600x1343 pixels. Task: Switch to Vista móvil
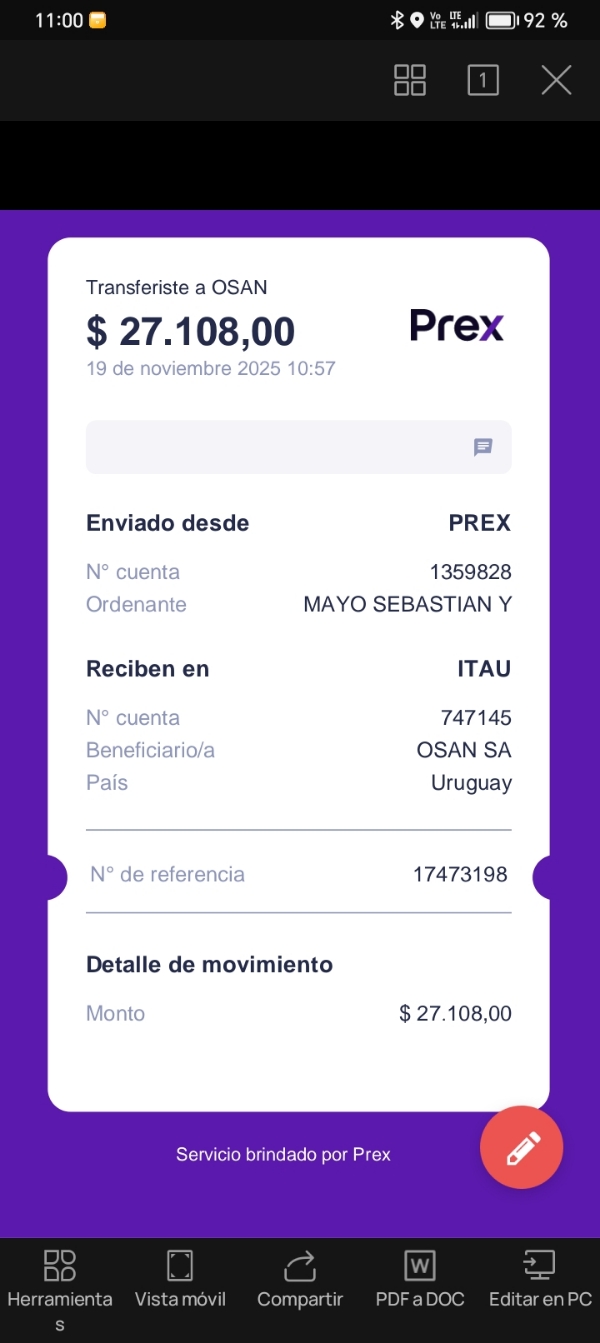click(180, 1280)
